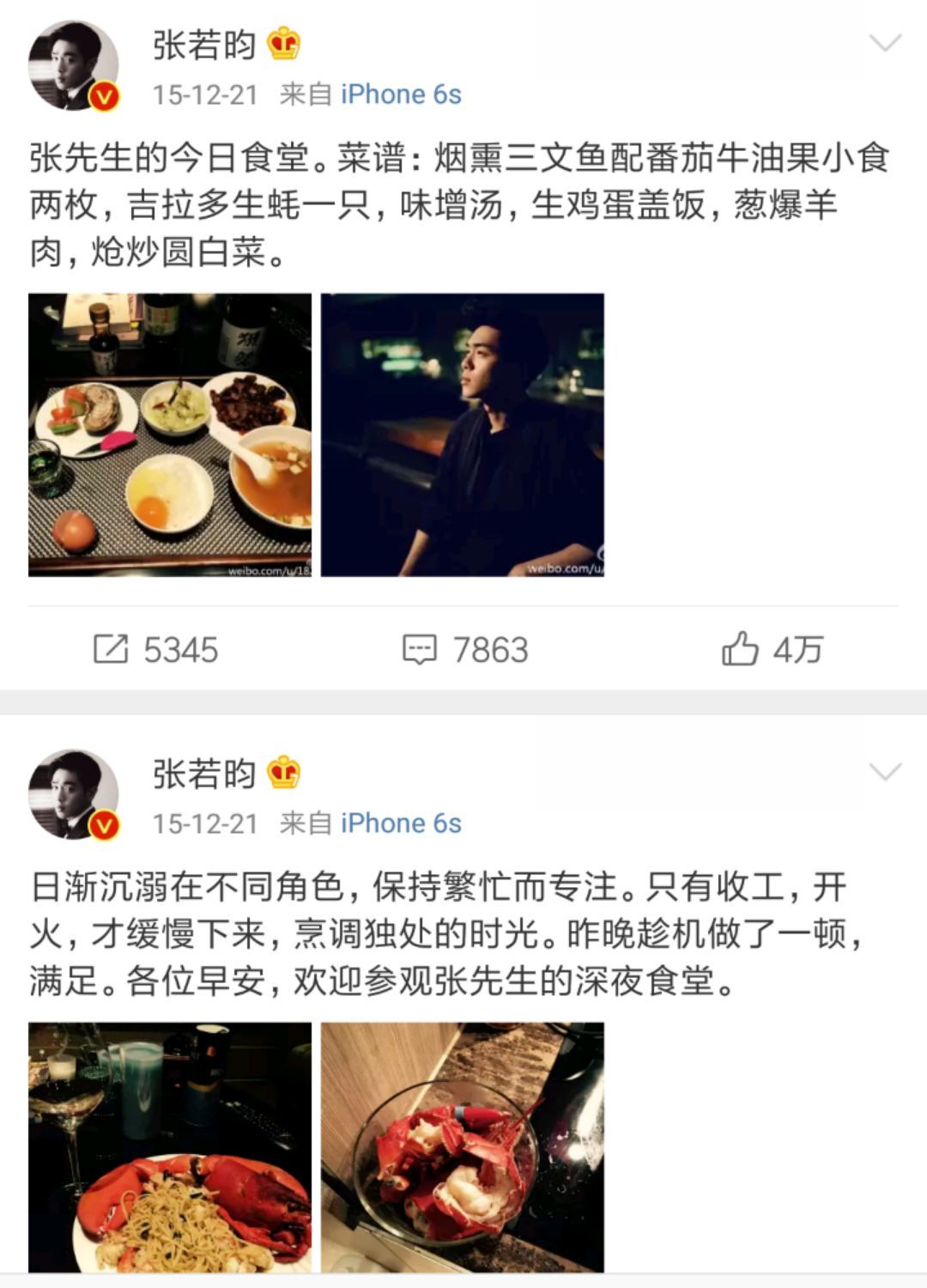Repost the 今日食堂 post with 5345 reposts
The image size is (927, 1288).
pos(155,650)
